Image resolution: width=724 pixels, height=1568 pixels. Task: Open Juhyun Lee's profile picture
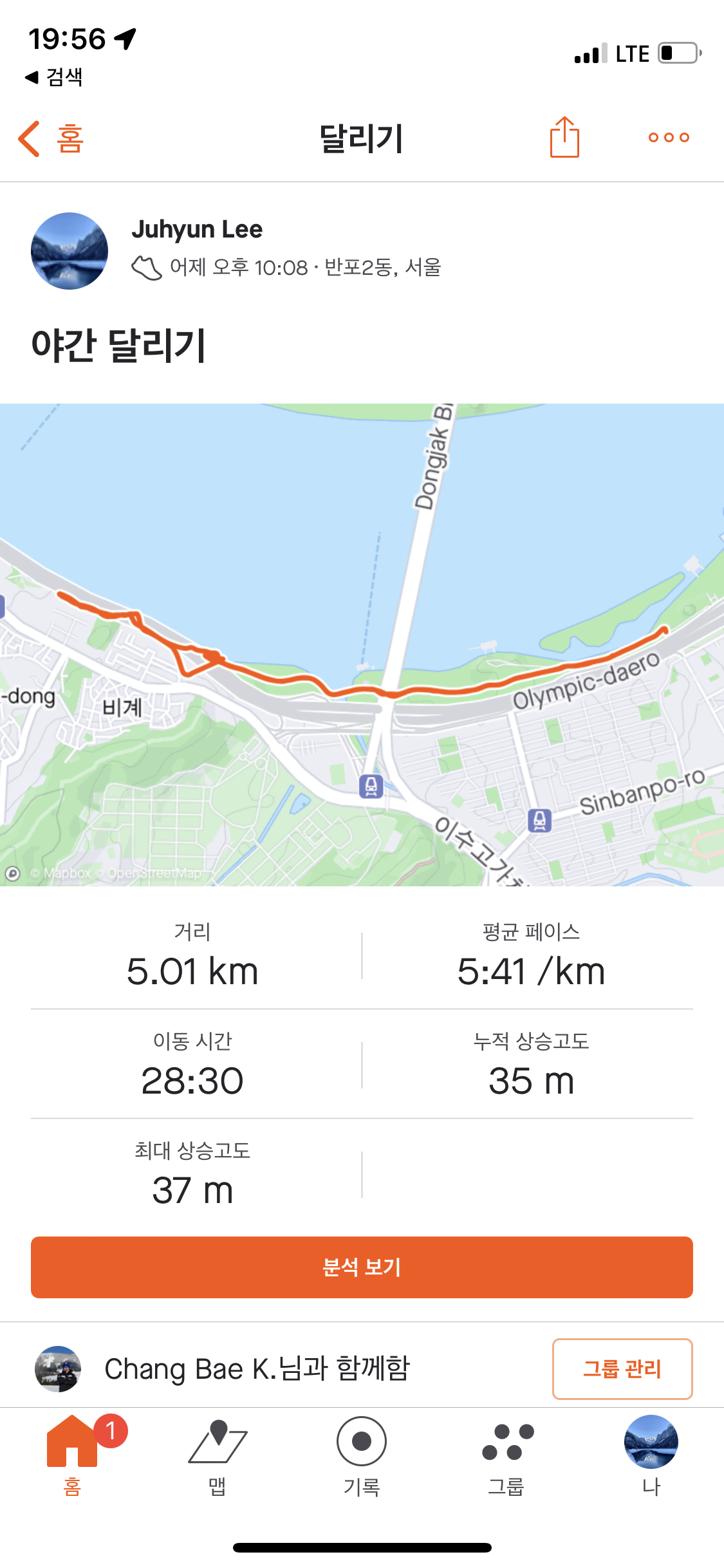70,250
